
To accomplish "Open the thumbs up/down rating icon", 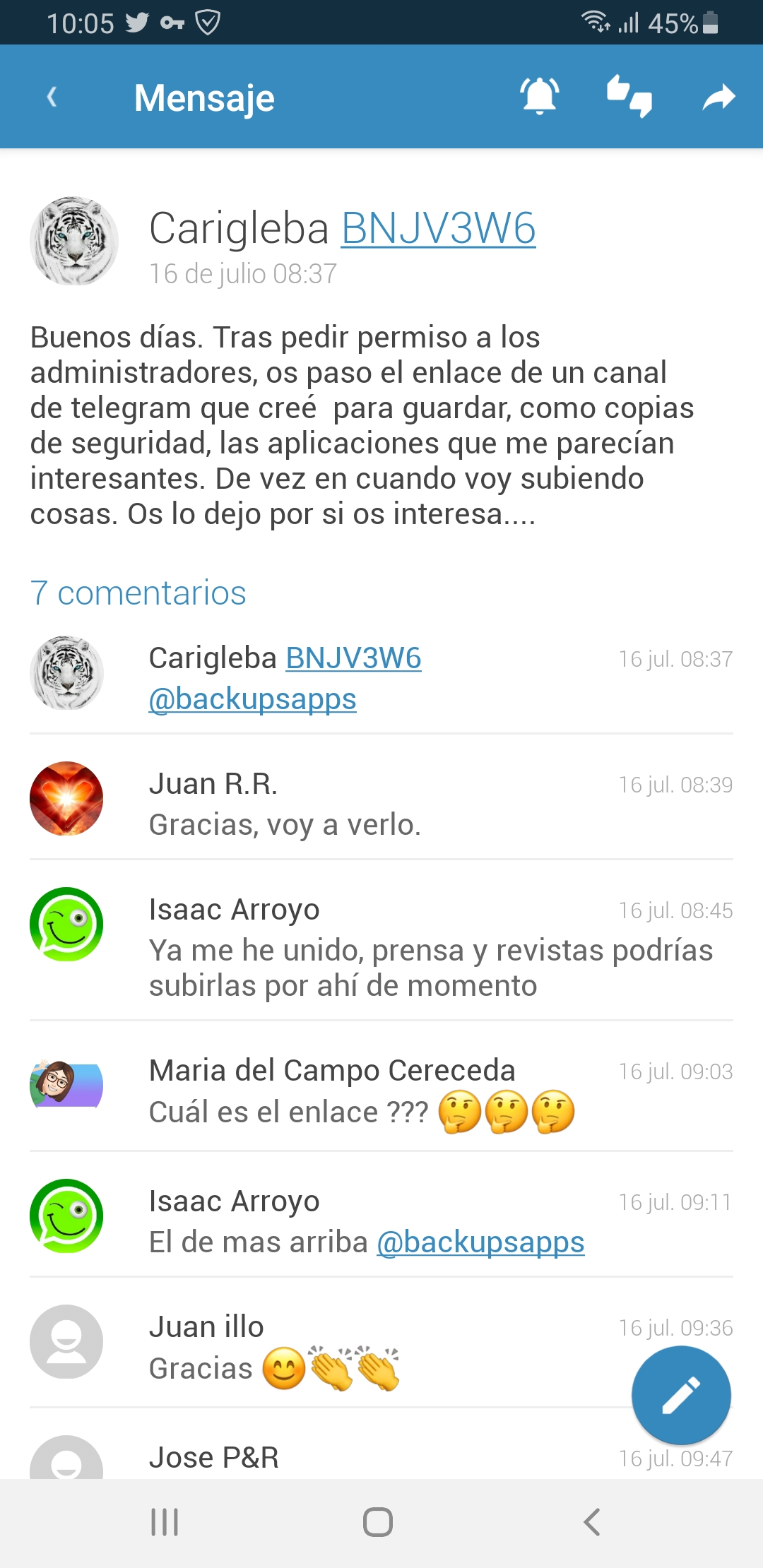I will 629,96.
